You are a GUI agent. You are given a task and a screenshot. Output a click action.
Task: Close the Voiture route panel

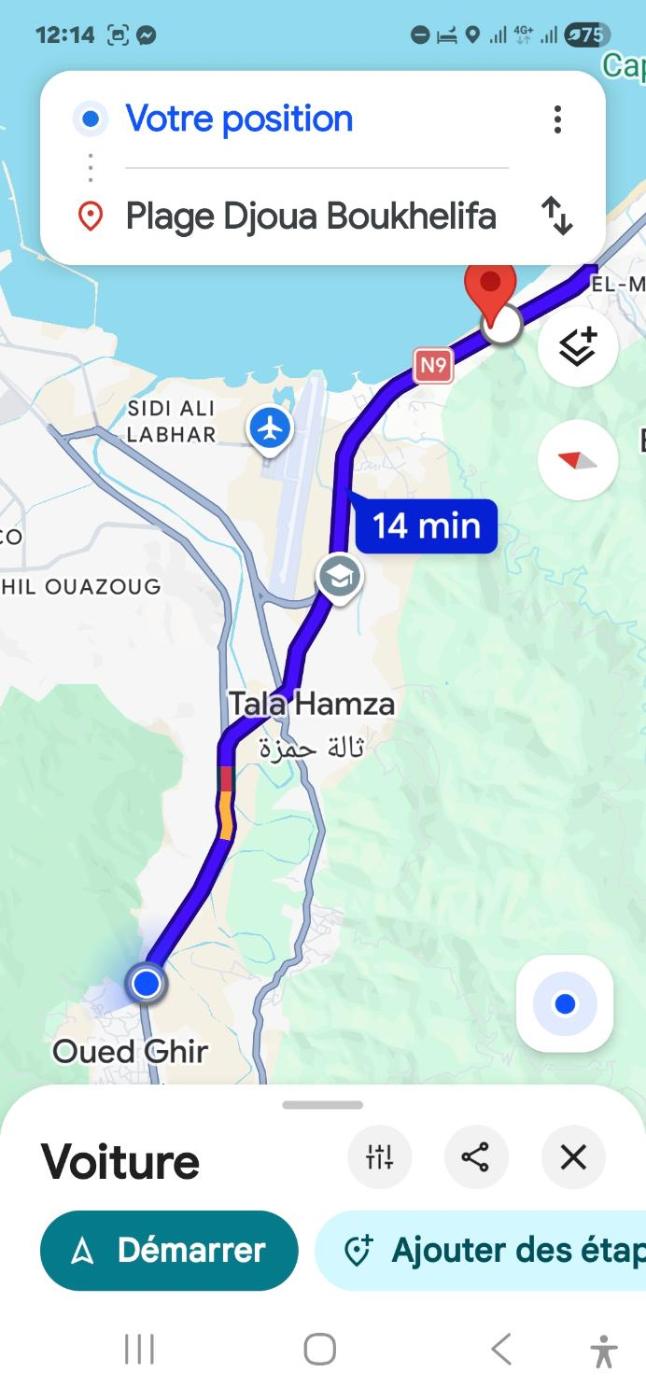click(x=573, y=1158)
